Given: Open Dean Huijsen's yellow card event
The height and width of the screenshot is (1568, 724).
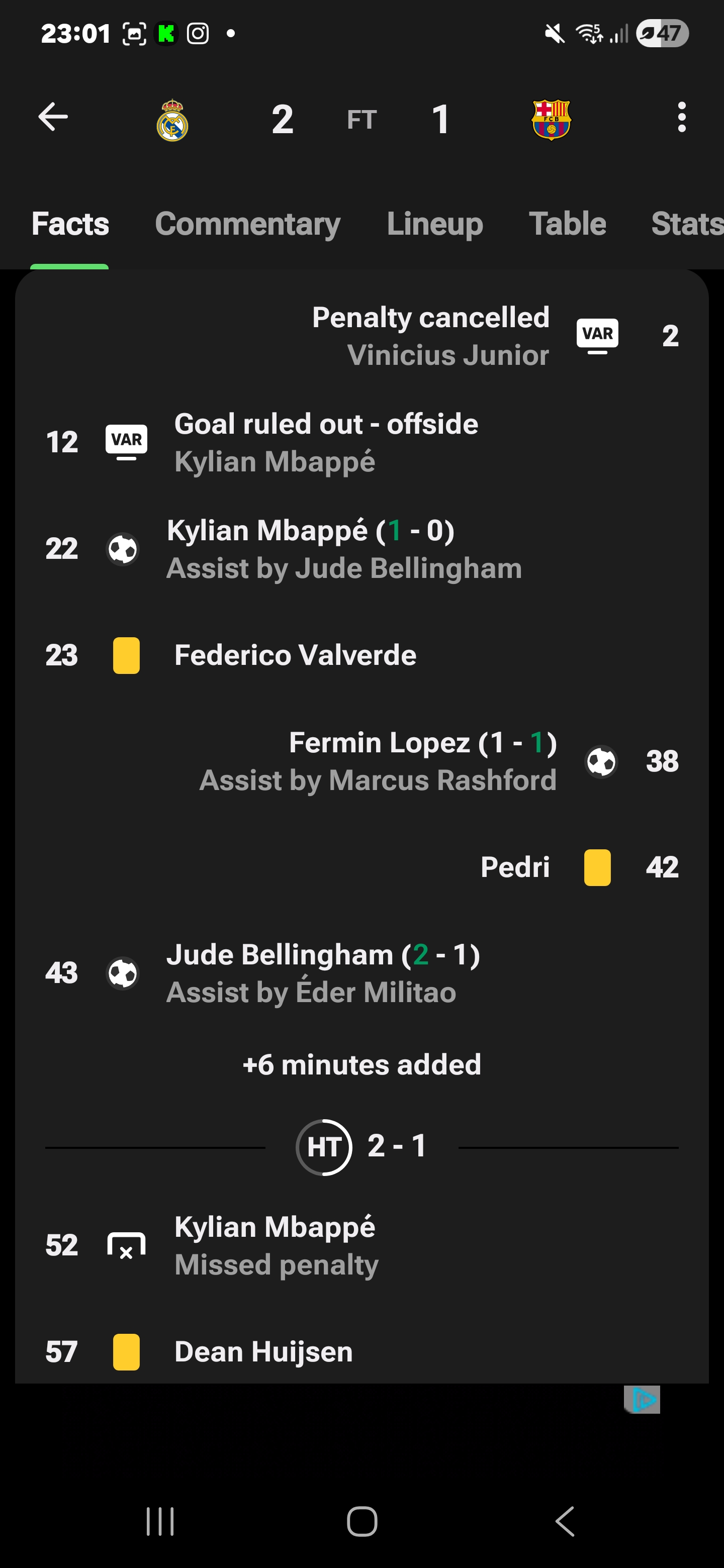Looking at the screenshot, I should (263, 1352).
